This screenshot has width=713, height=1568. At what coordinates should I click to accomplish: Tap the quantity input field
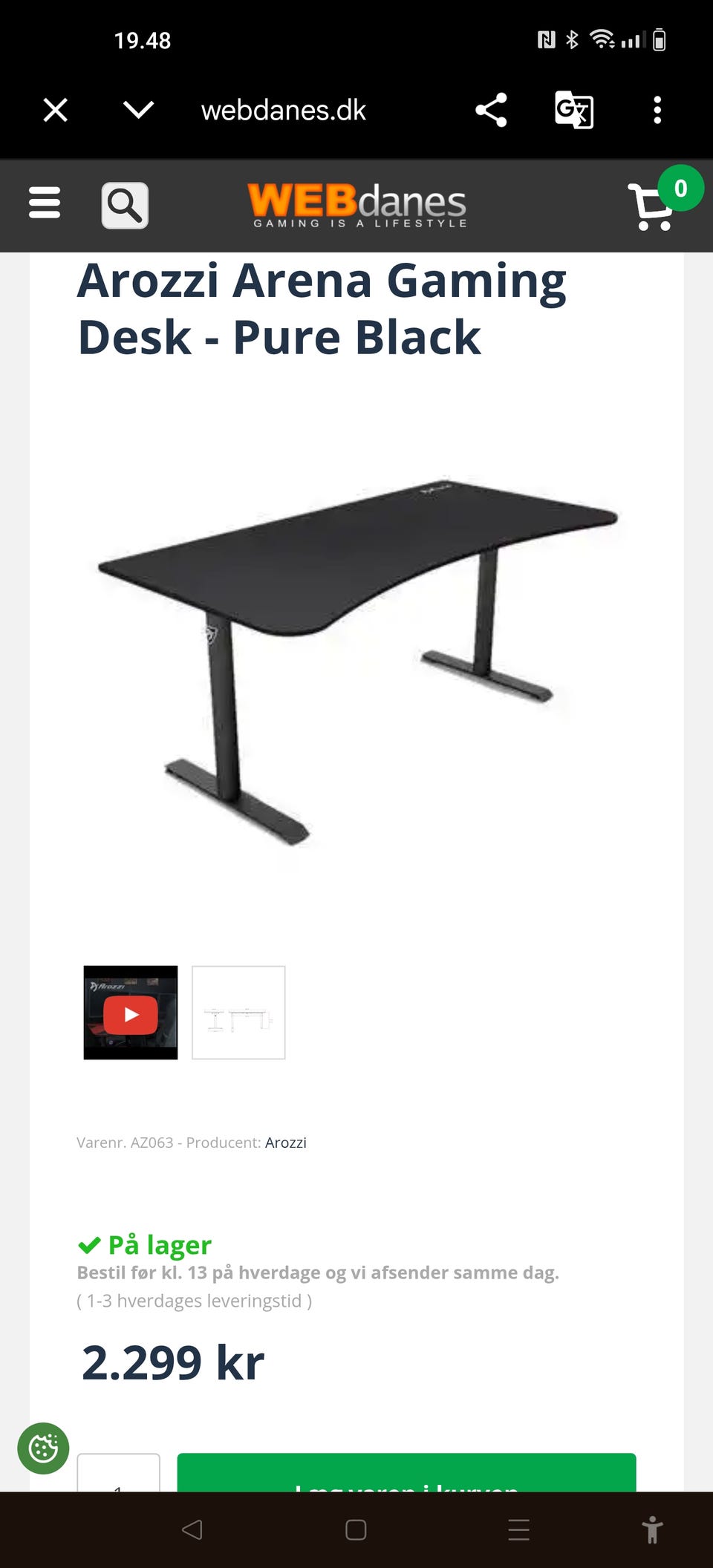pos(119,1473)
